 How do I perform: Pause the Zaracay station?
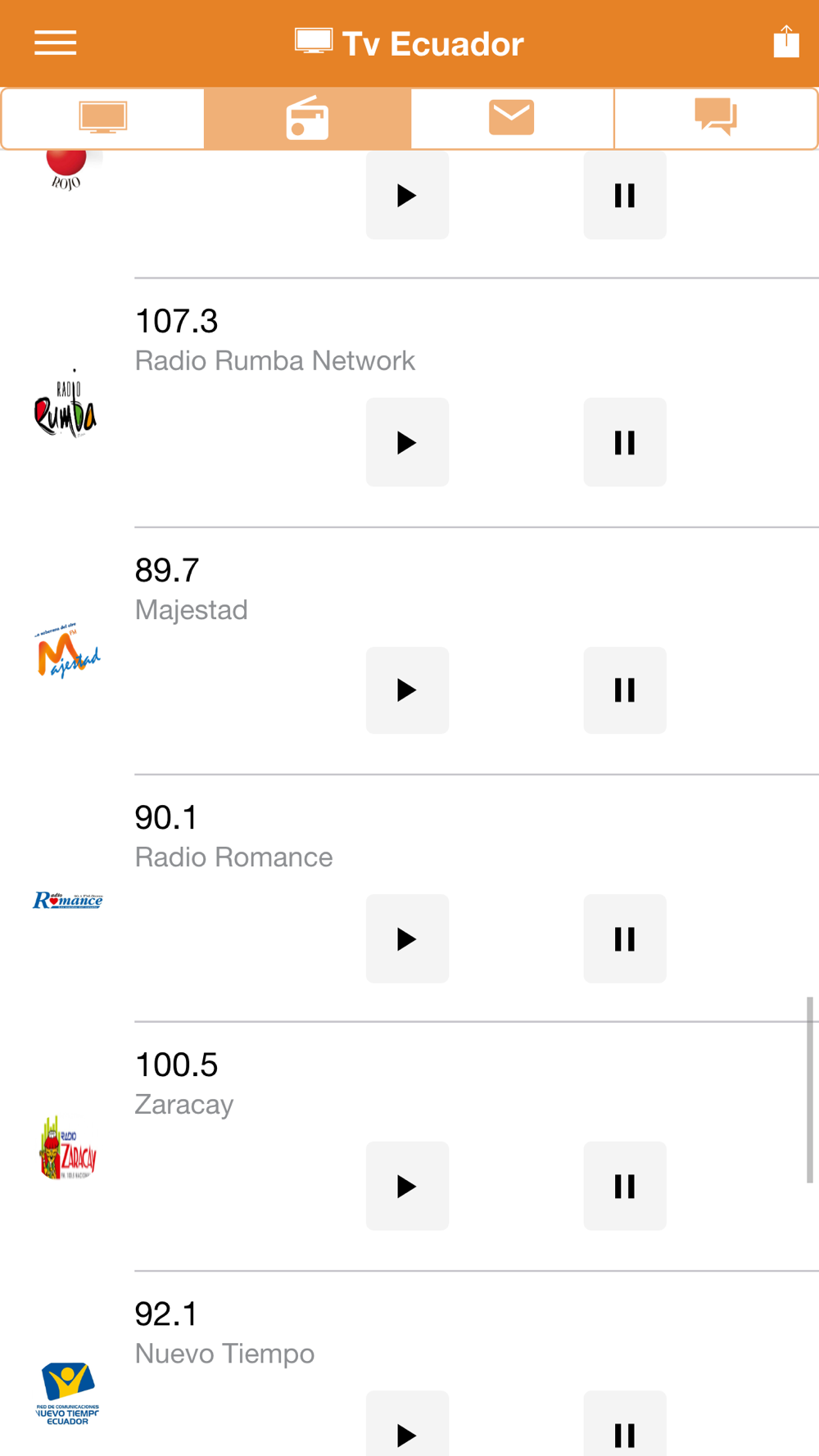tap(625, 1186)
